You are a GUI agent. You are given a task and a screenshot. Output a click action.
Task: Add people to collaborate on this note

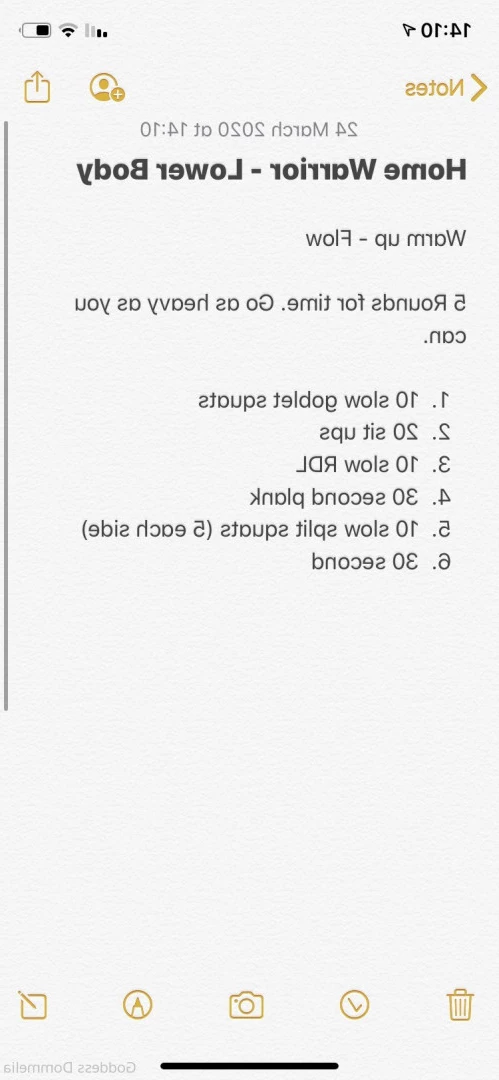tap(107, 87)
